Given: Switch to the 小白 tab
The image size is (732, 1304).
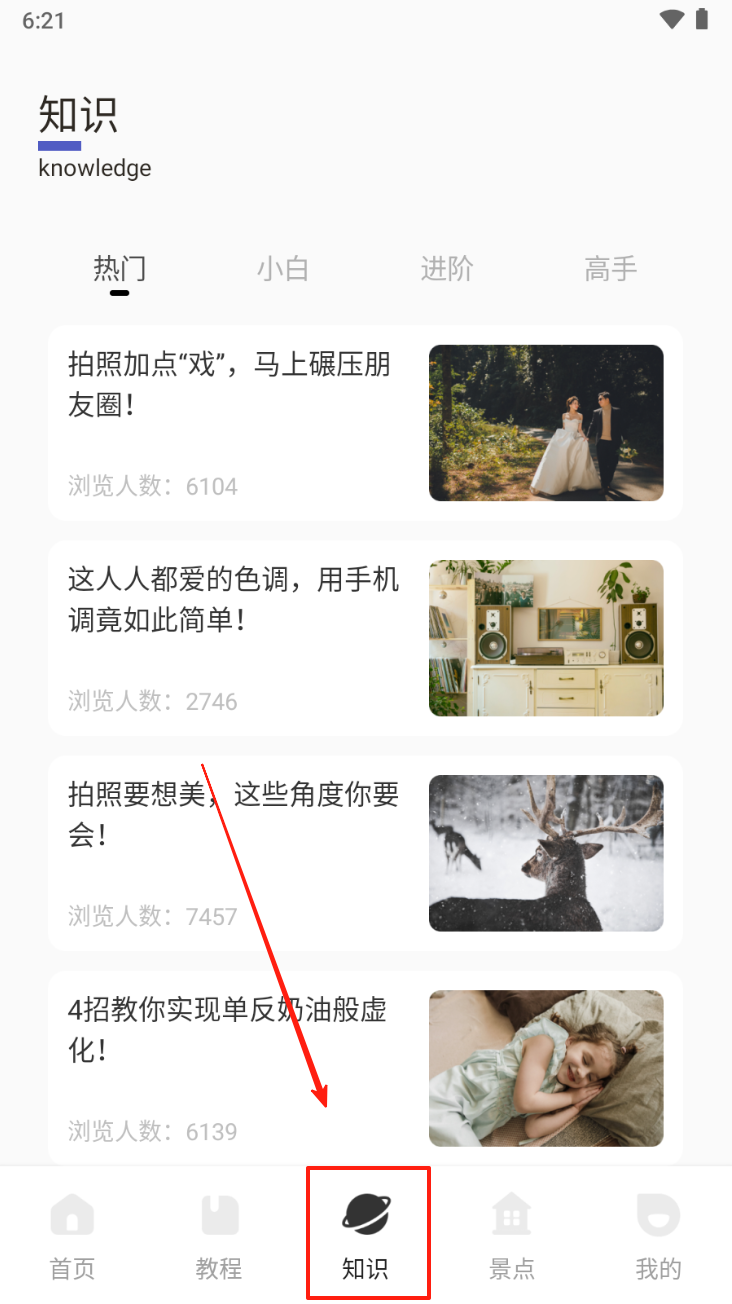Looking at the screenshot, I should coord(283,269).
